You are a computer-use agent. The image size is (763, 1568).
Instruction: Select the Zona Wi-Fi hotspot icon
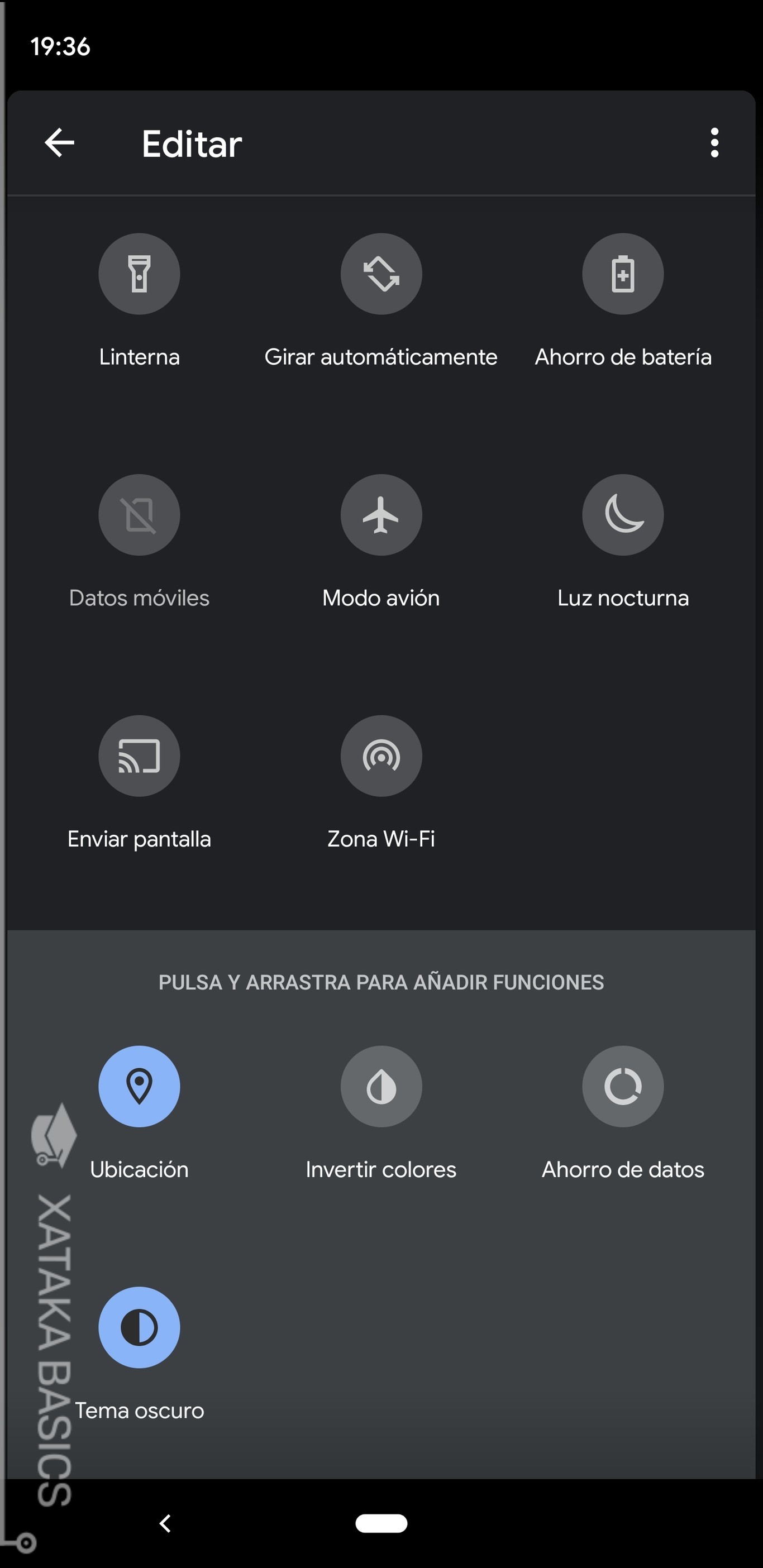pyautogui.click(x=381, y=756)
